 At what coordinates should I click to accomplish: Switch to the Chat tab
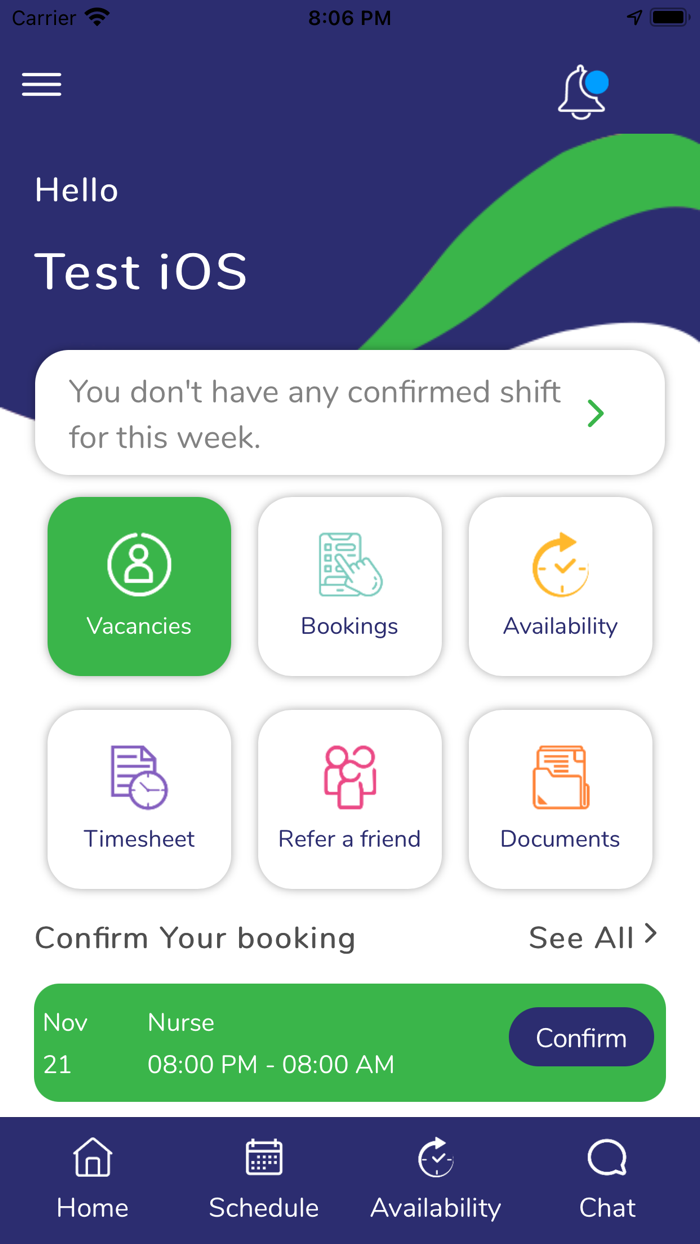607,1180
